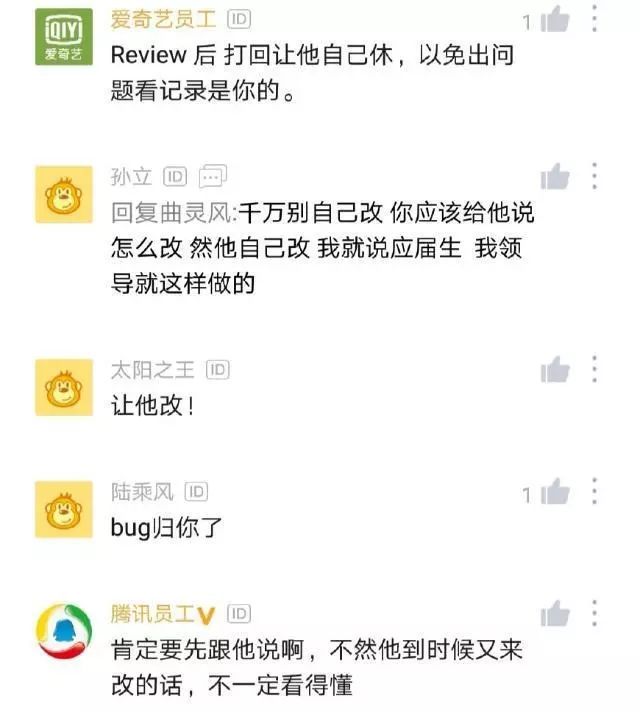
Task: Open overflow menu on 腾讯员工 comment
Action: pyautogui.click(x=595, y=613)
